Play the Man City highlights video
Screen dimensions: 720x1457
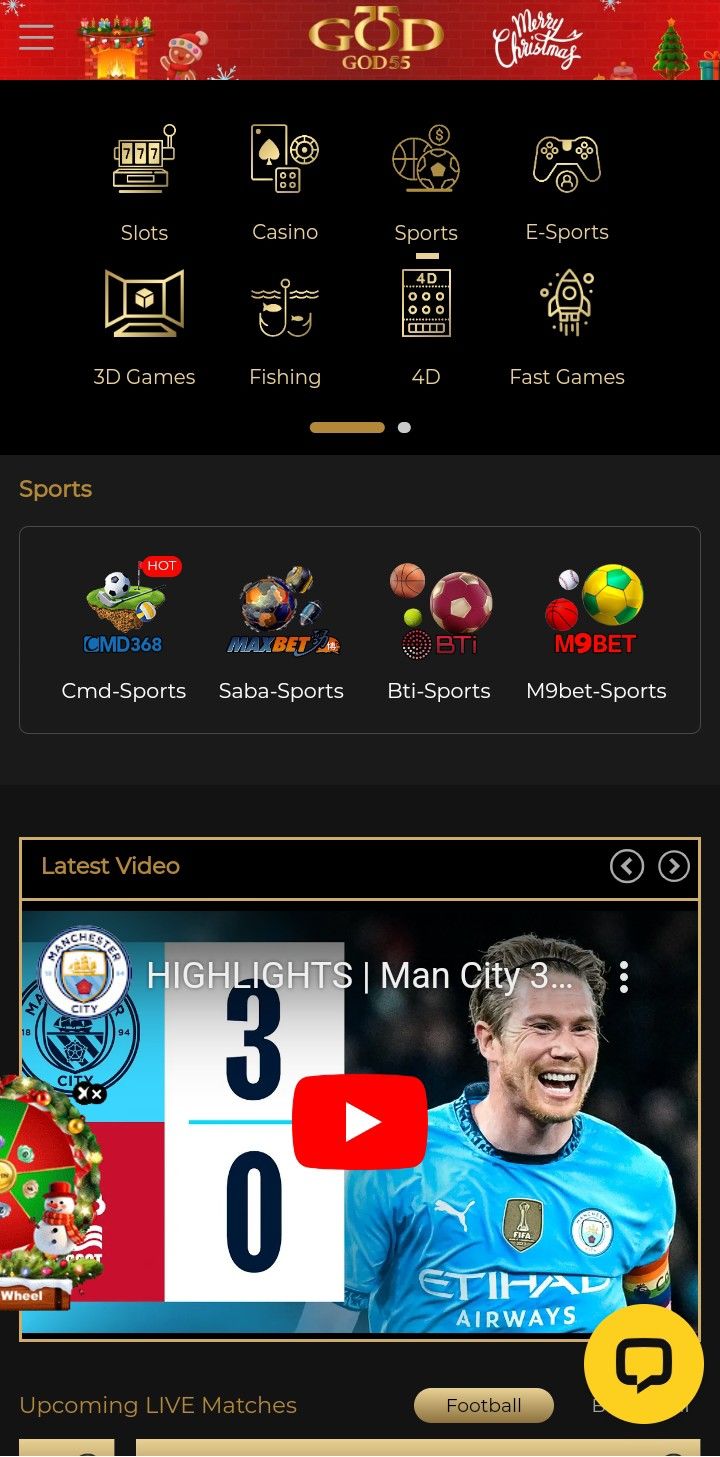coord(359,1122)
